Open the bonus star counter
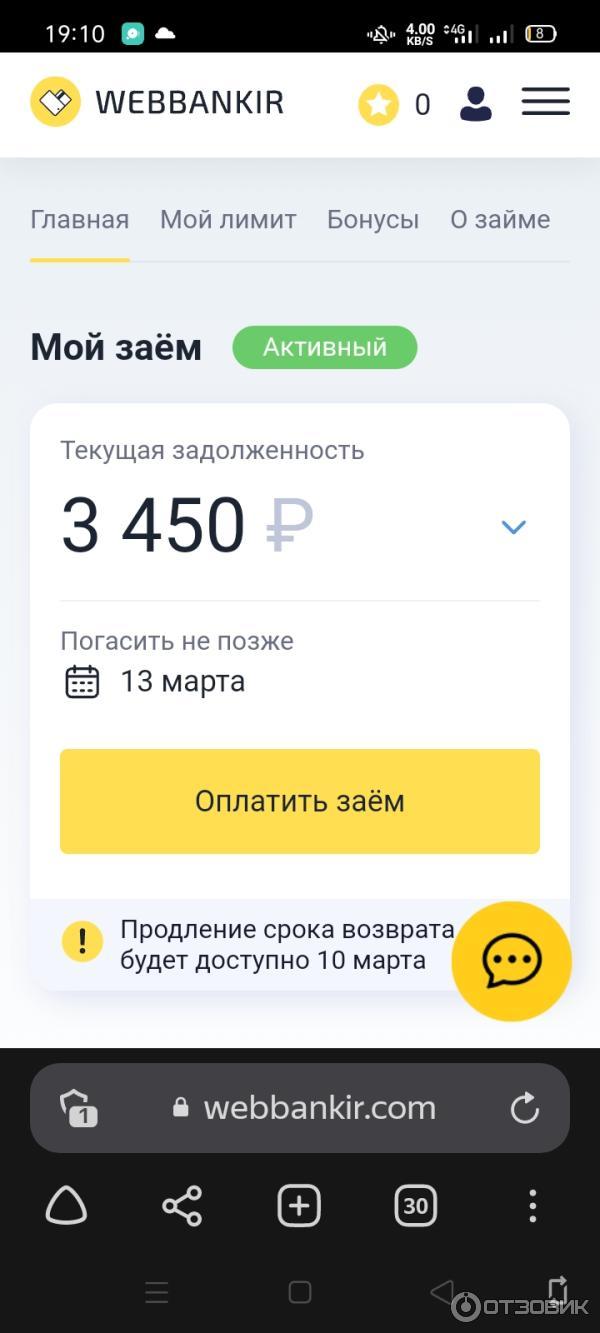 point(394,104)
